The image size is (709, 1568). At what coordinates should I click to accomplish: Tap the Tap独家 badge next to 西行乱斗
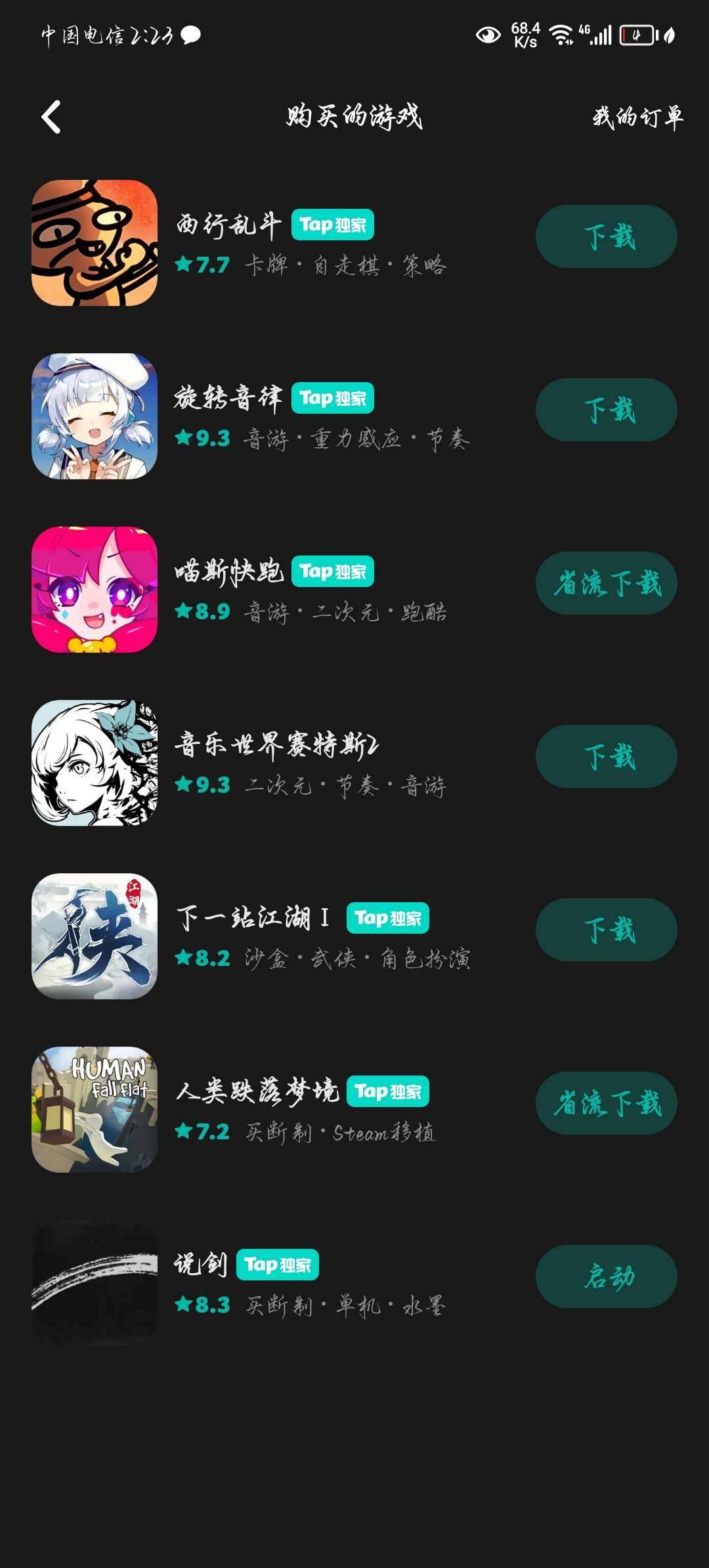pyautogui.click(x=333, y=225)
